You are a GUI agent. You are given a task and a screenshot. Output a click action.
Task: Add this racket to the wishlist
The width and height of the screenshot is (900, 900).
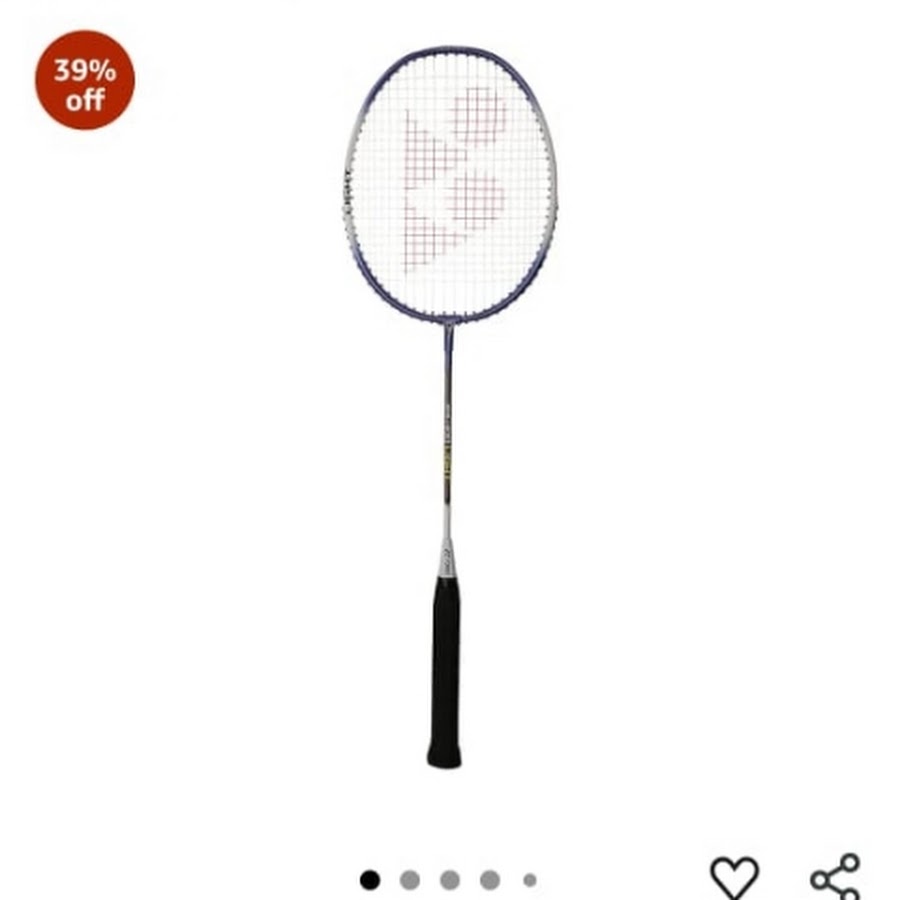(734, 877)
